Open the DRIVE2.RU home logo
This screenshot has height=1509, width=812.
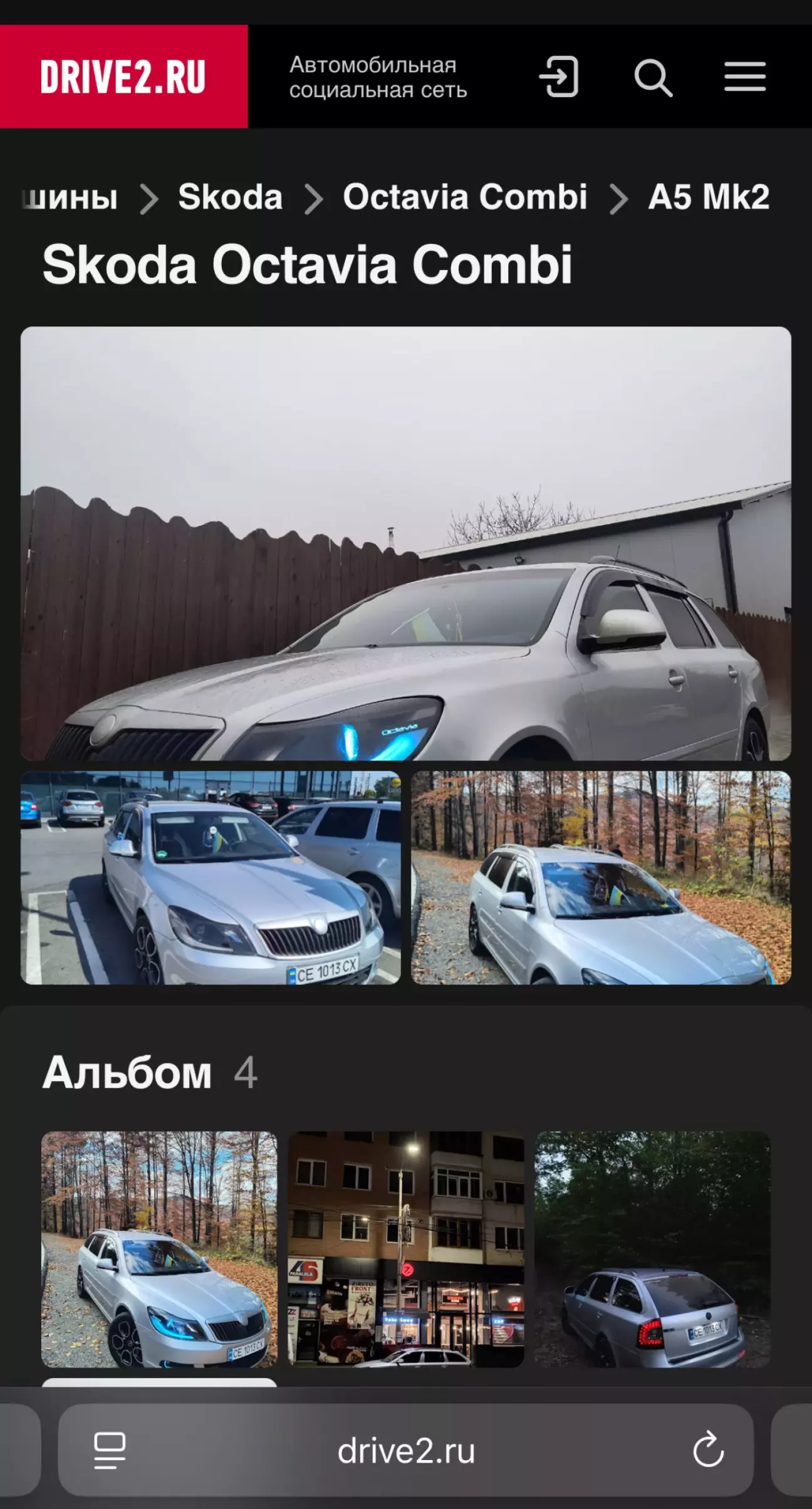coord(123,76)
